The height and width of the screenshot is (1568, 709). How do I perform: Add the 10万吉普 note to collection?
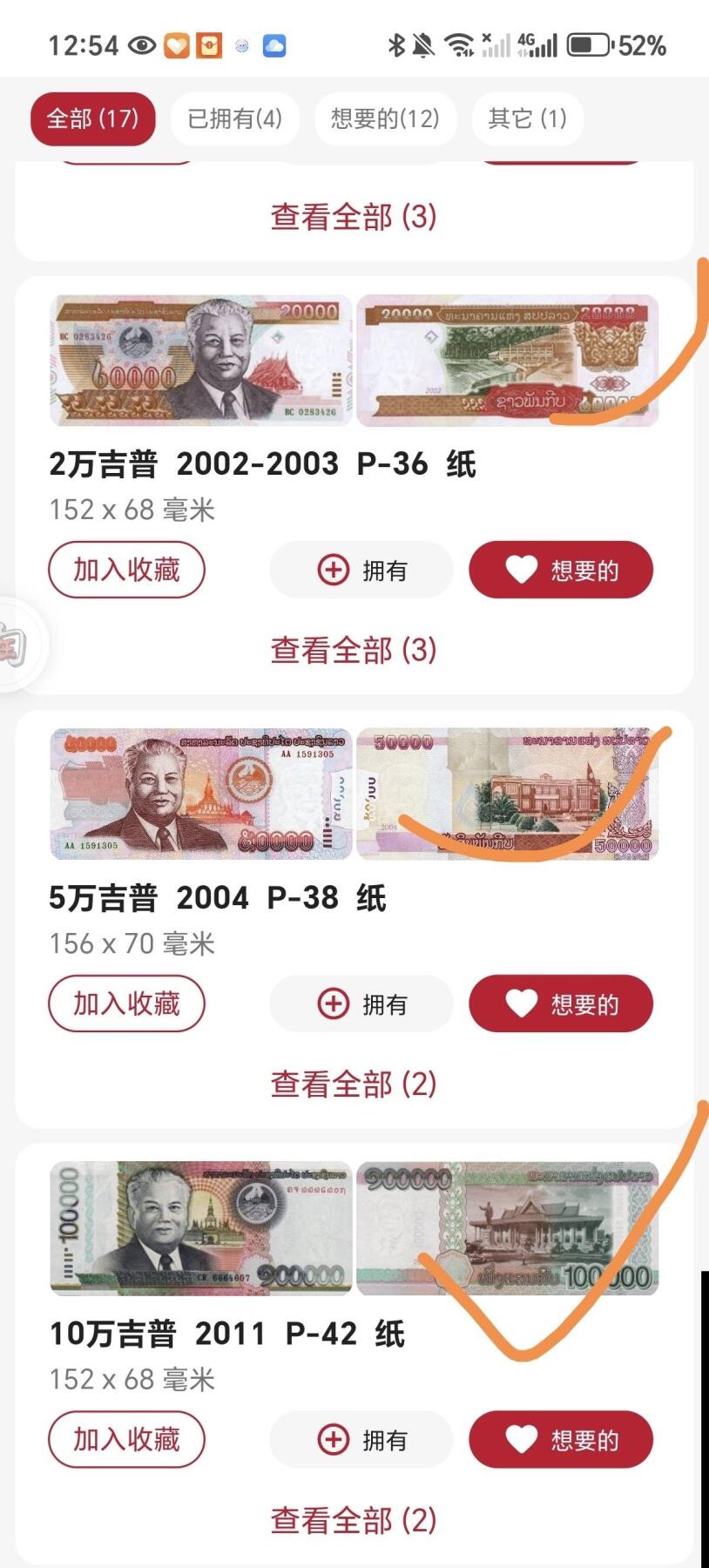pyautogui.click(x=126, y=1439)
